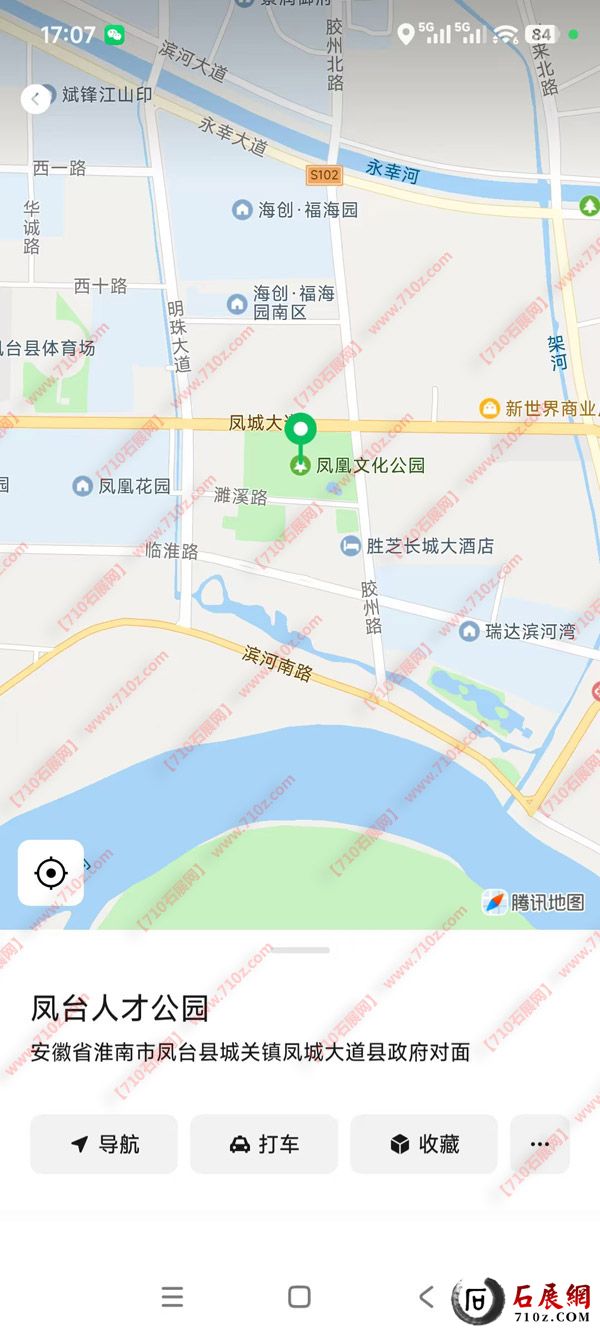Recenter the map on my location
The width and height of the screenshot is (600, 1333).
(51, 873)
